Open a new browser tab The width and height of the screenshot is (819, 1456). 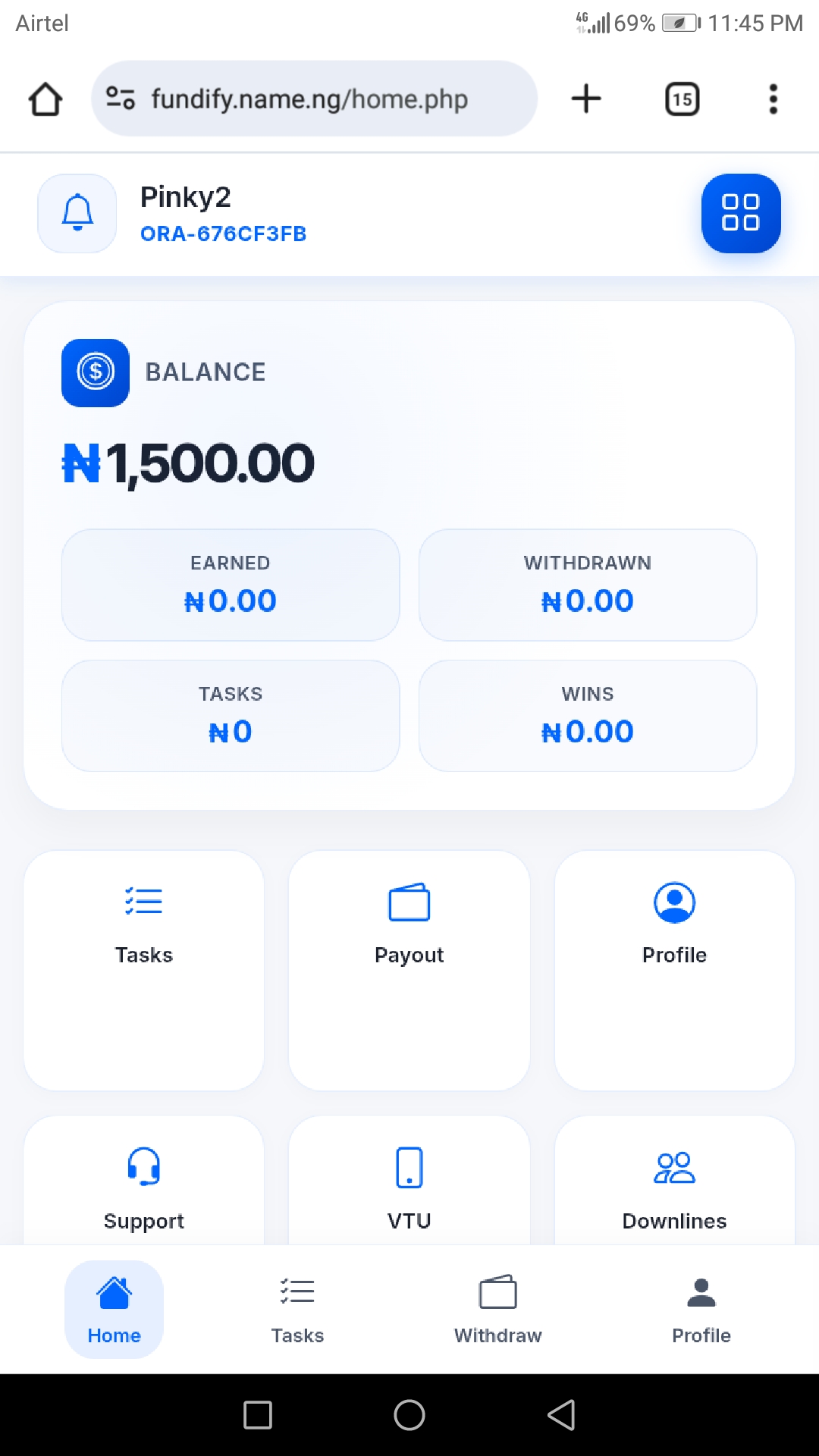pos(586,99)
